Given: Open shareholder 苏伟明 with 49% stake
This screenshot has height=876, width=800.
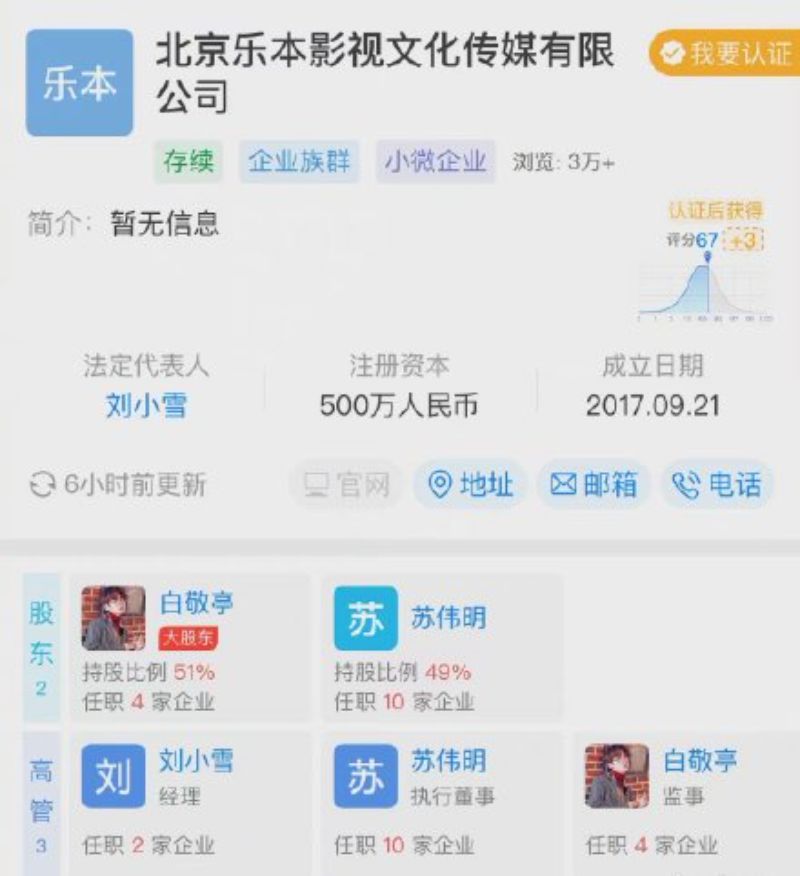Looking at the screenshot, I should [x=440, y=645].
